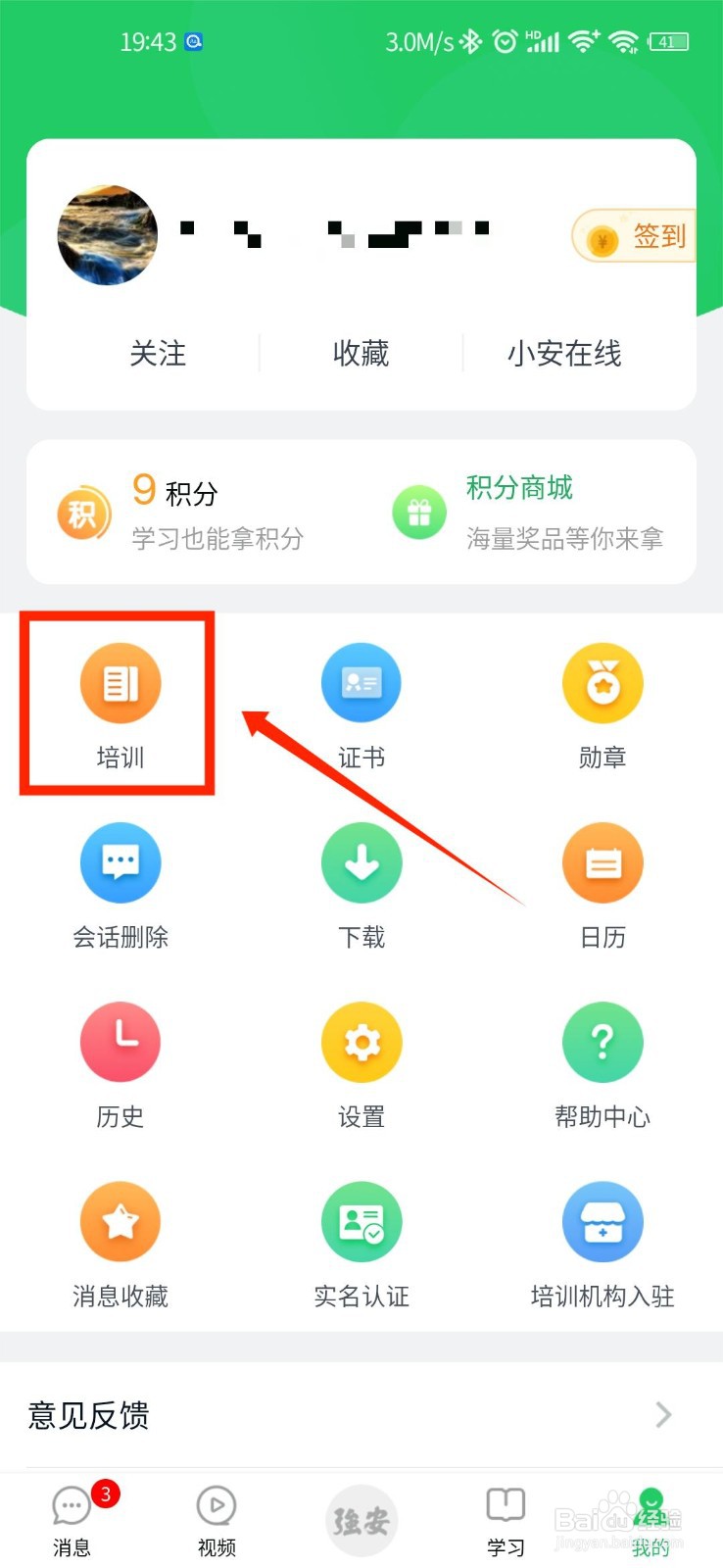Open 消息收藏 message favorites
This screenshot has width=723, height=1568.
point(120,1221)
